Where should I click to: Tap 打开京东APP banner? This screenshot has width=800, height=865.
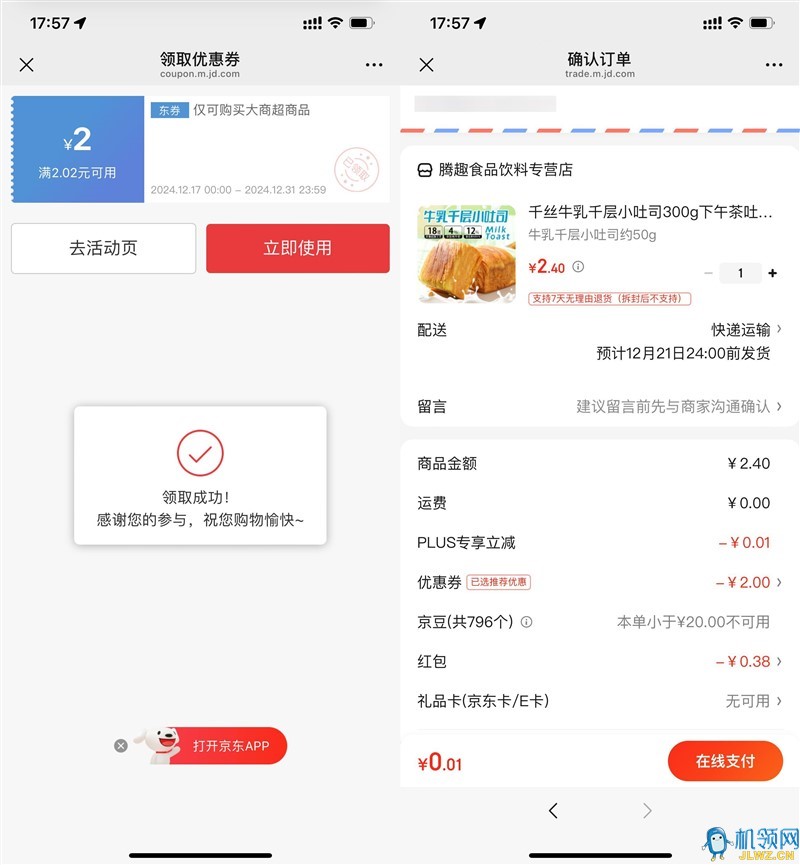point(230,746)
